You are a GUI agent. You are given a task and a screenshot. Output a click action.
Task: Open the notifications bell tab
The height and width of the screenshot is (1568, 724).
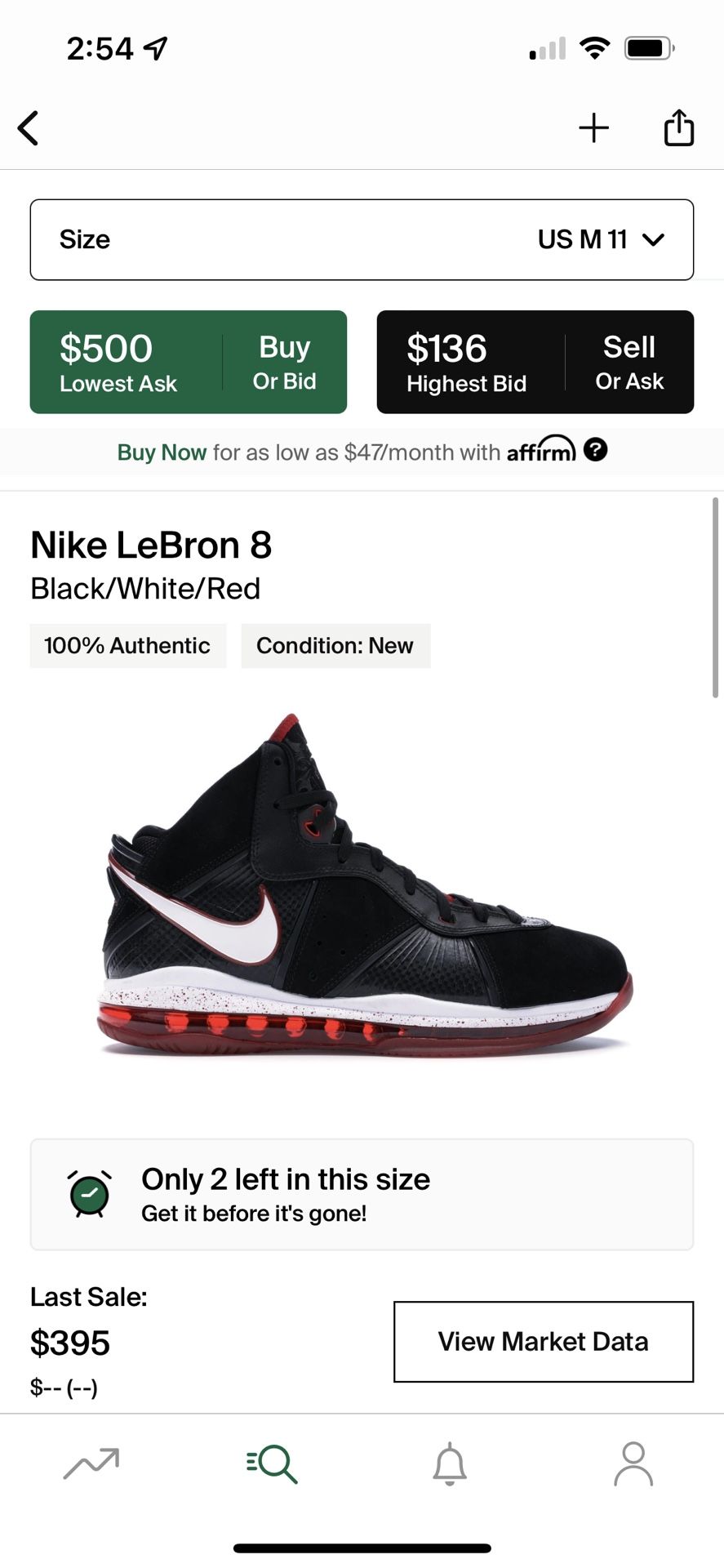click(450, 1463)
